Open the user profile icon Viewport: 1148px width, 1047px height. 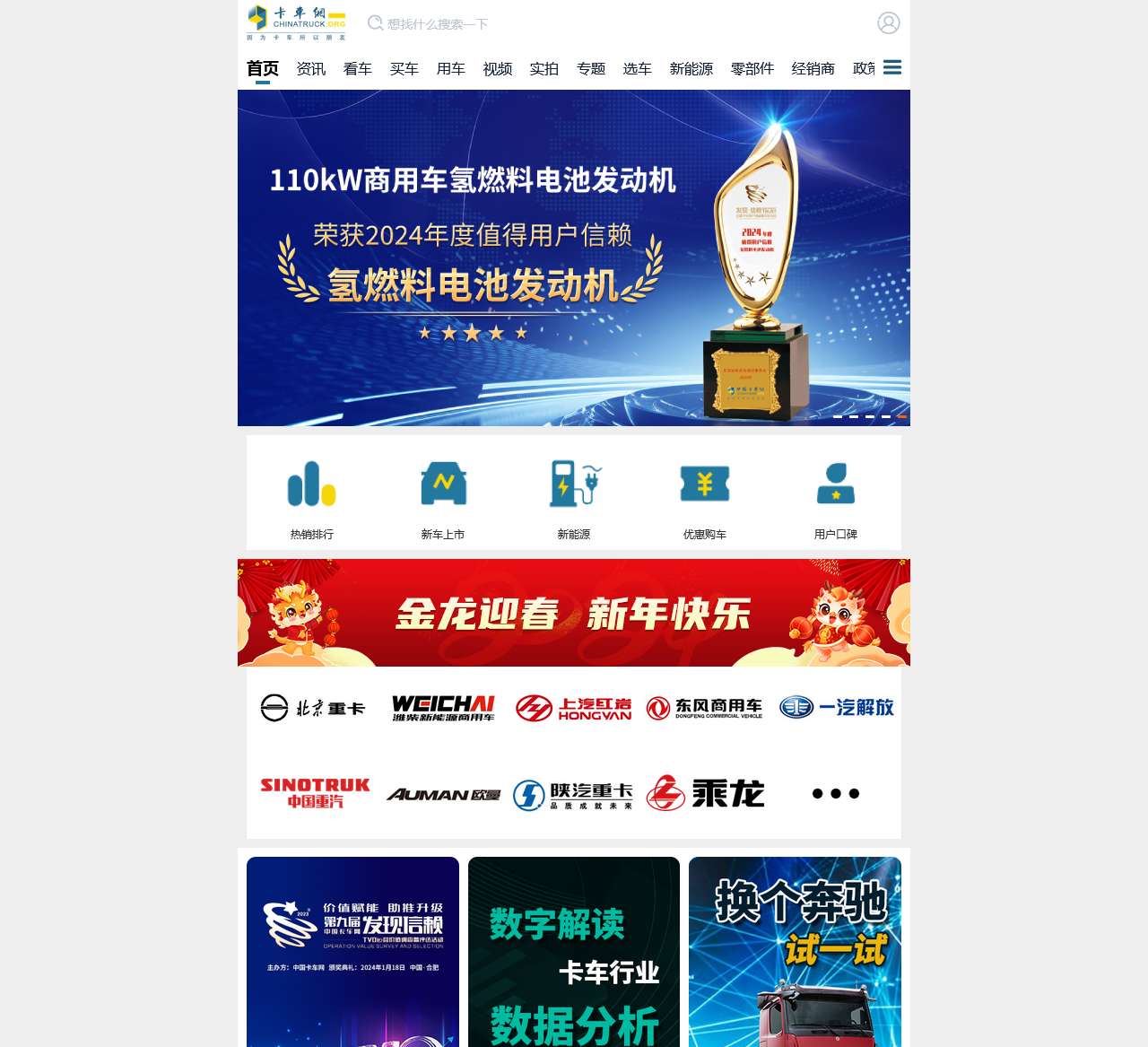[x=888, y=23]
